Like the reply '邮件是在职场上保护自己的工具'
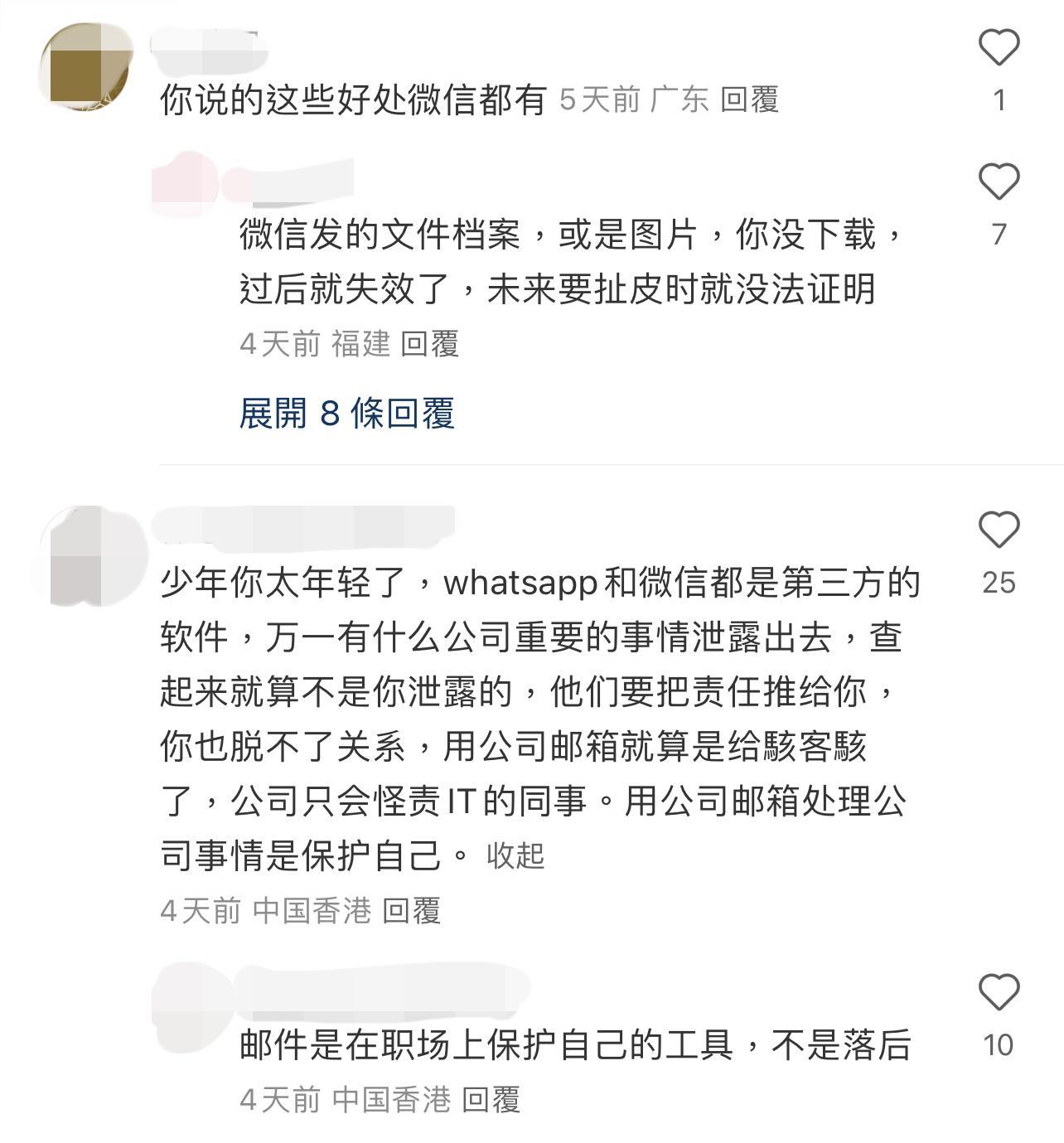The width and height of the screenshot is (1064, 1143). tap(999, 993)
